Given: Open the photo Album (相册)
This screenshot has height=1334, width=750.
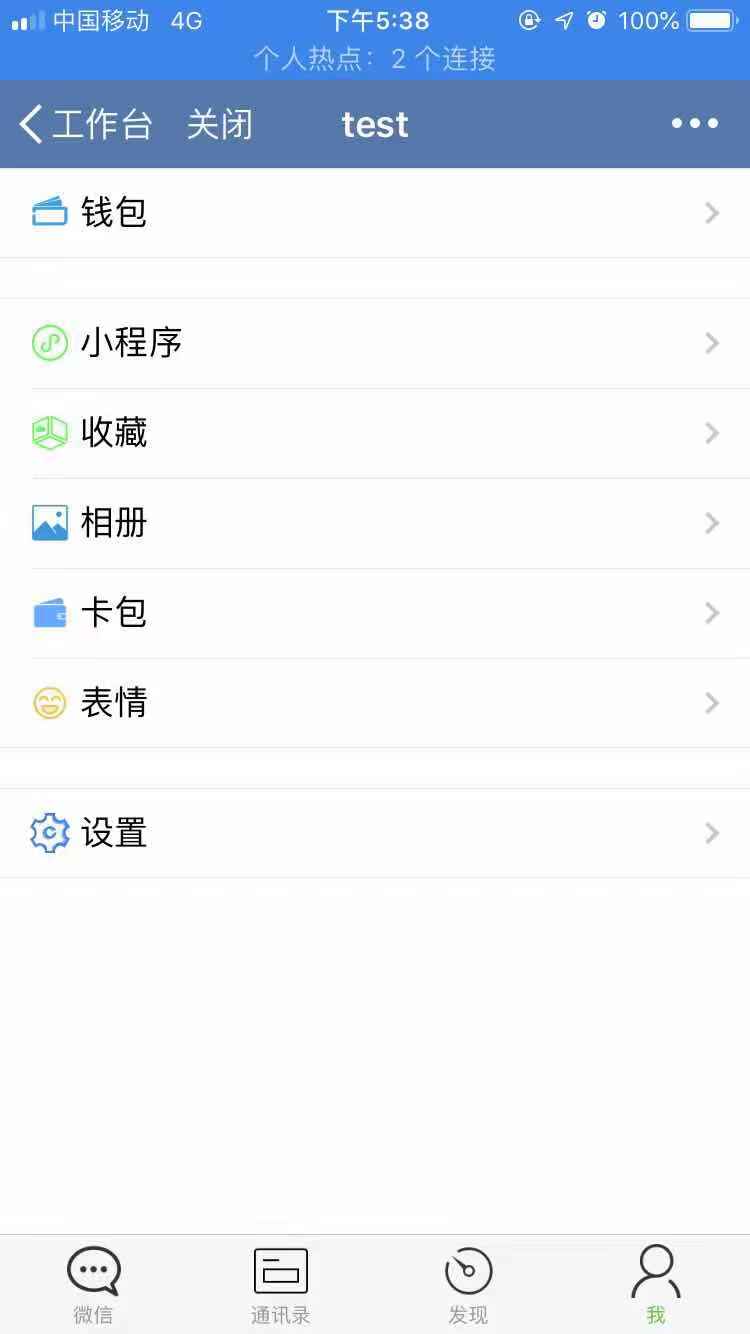Looking at the screenshot, I should (x=113, y=523).
